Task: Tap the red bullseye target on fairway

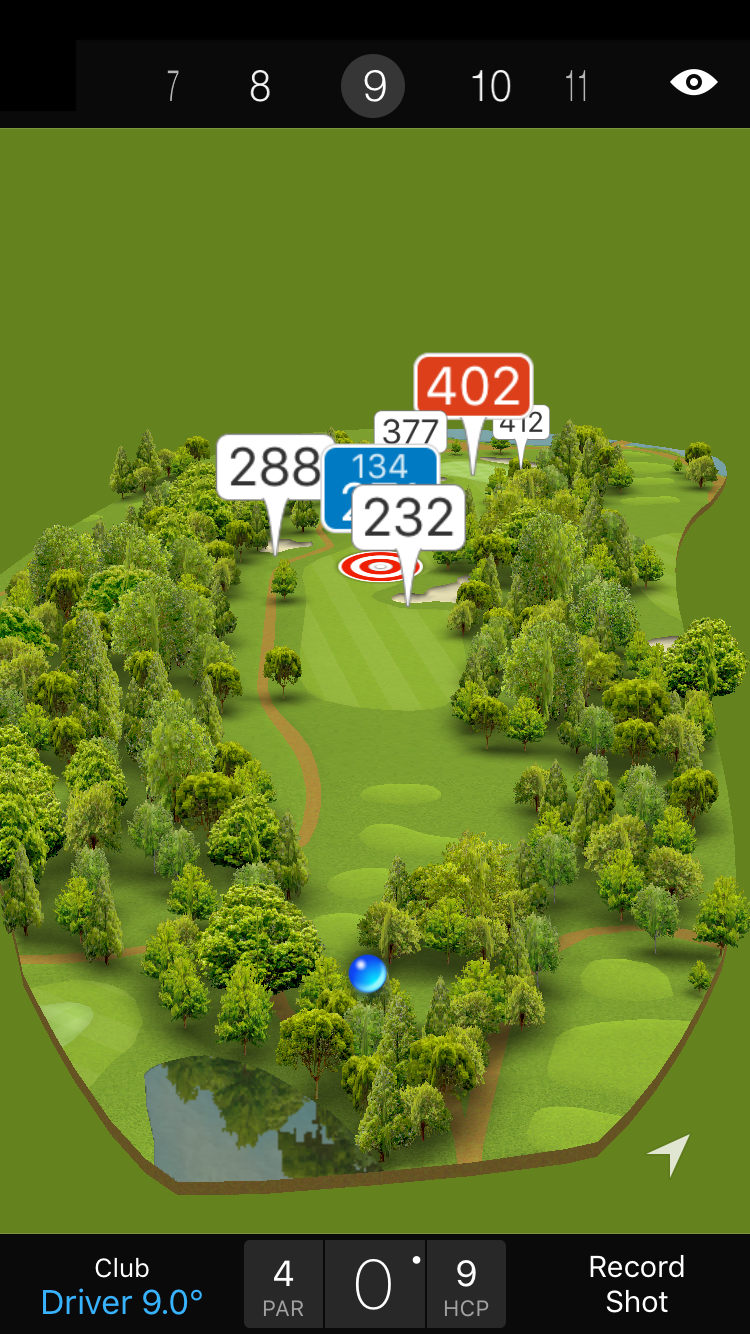Action: point(380,567)
